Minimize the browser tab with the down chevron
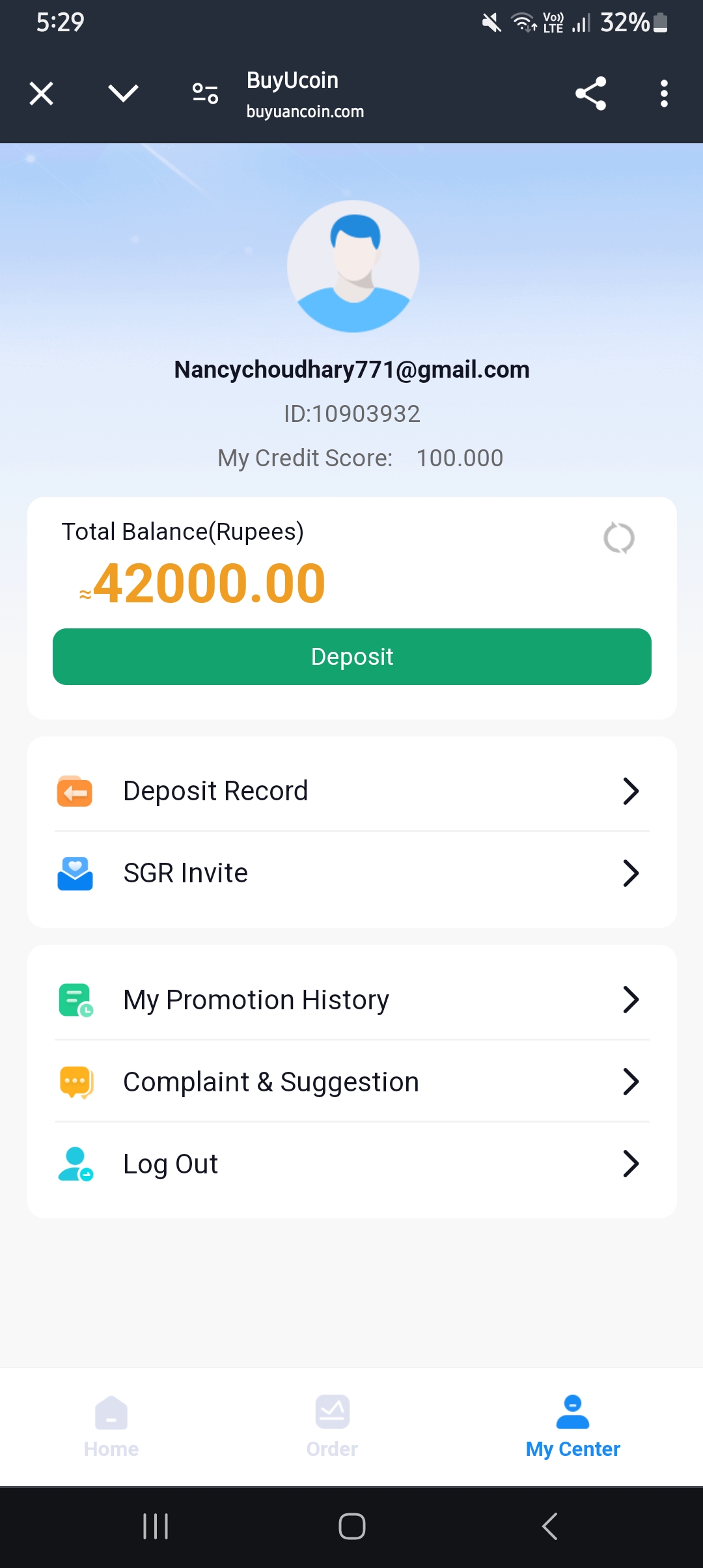This screenshot has height=1568, width=703. [123, 94]
